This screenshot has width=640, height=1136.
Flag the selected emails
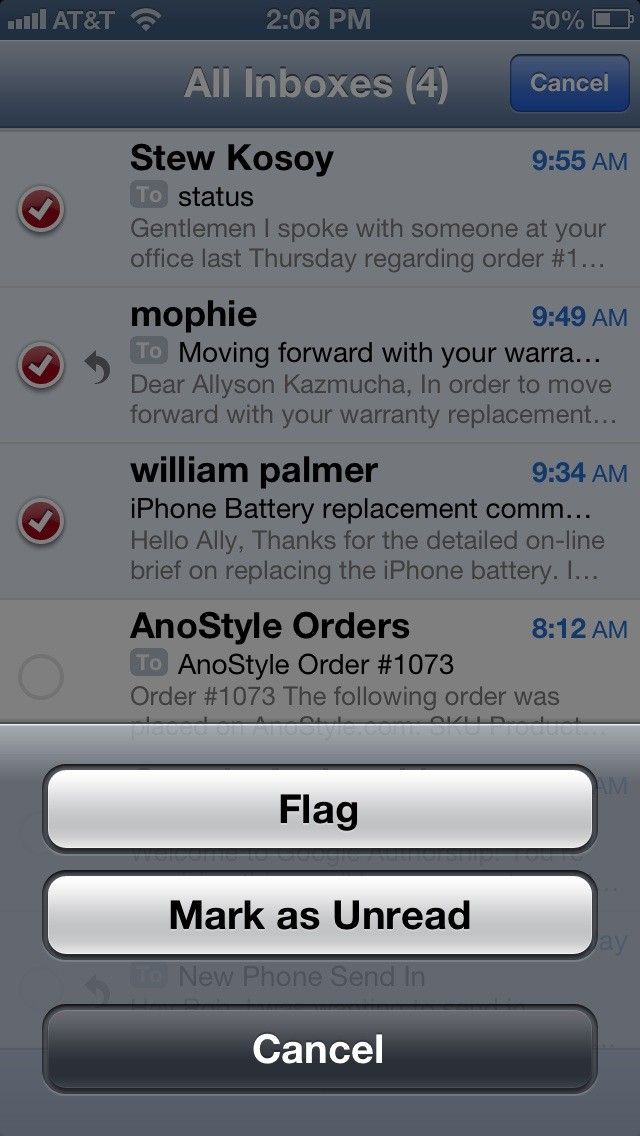pos(319,809)
